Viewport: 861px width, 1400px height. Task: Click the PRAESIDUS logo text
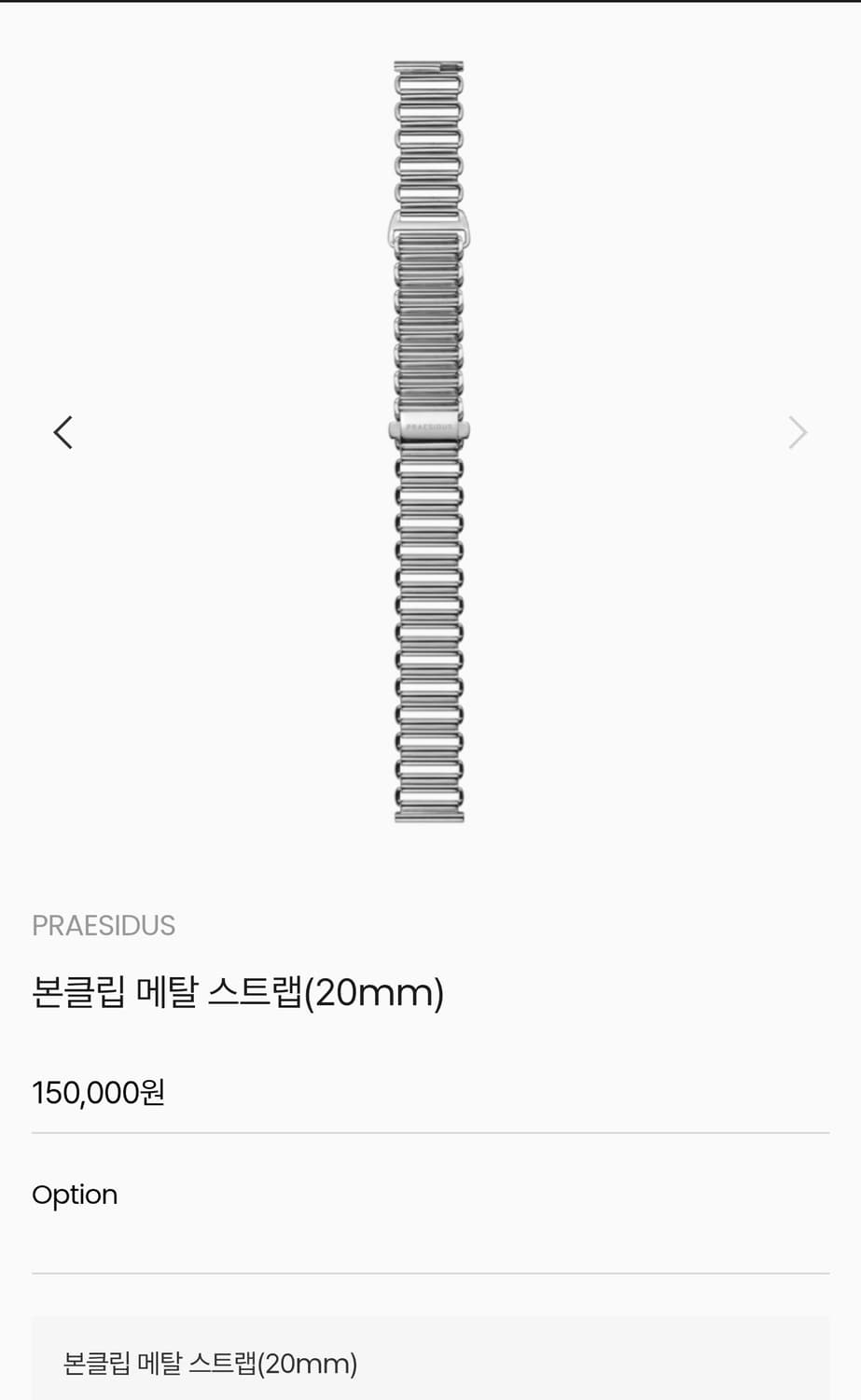[104, 925]
